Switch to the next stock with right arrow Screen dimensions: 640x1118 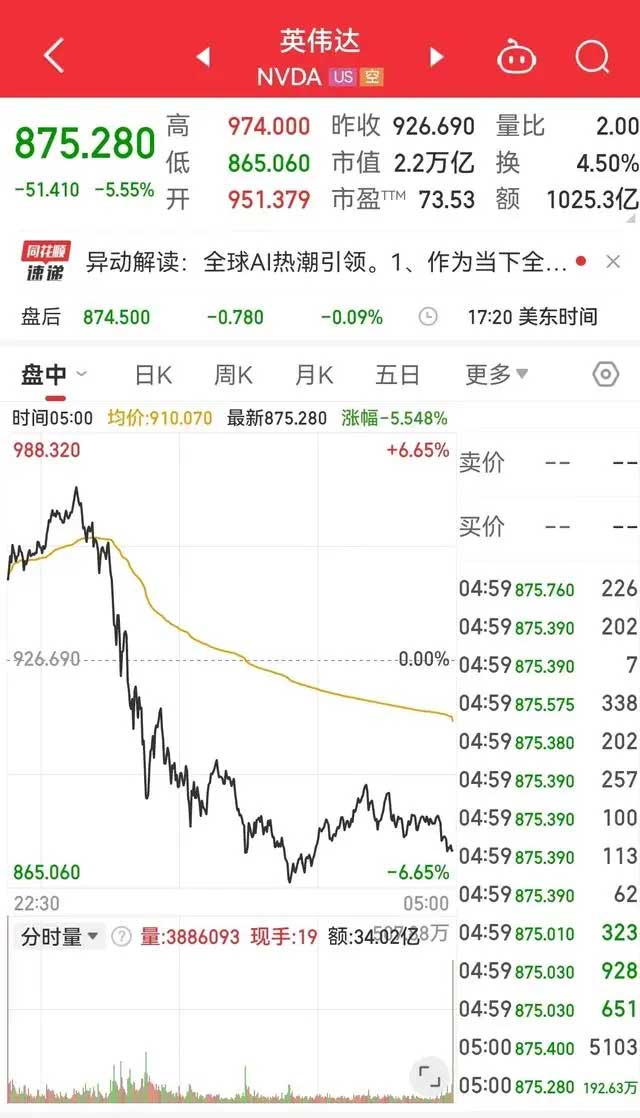click(x=436, y=57)
